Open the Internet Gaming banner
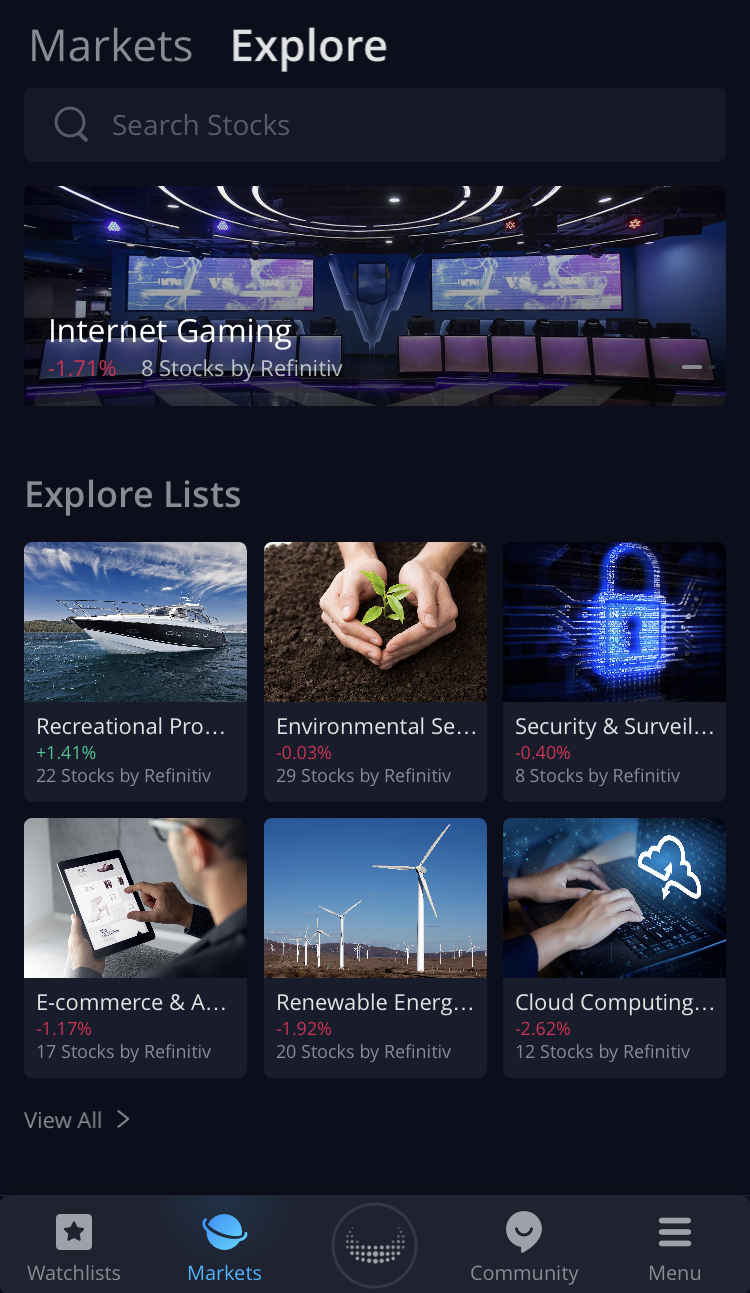 click(x=375, y=296)
